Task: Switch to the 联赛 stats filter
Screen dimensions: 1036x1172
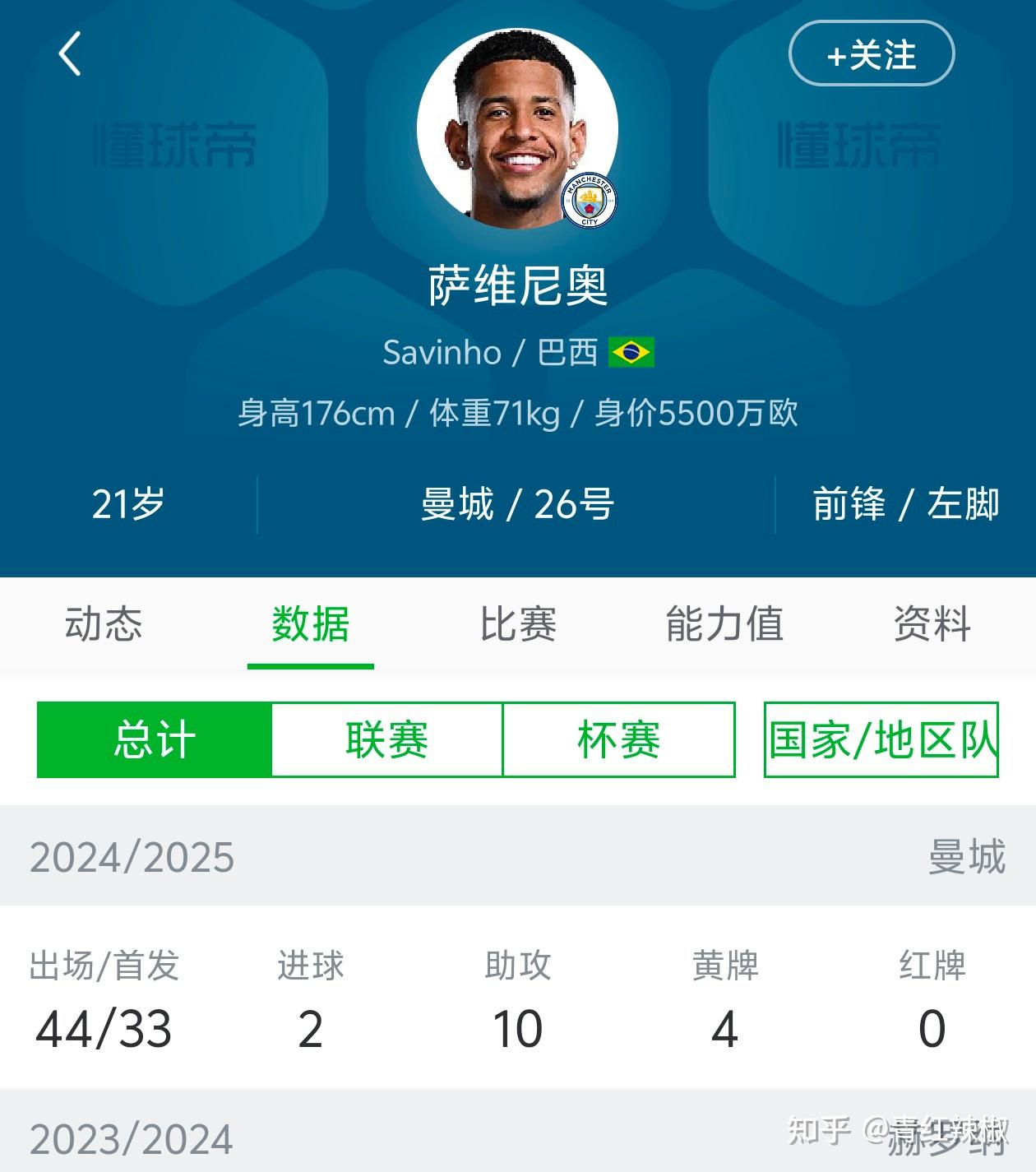Action: pos(388,740)
